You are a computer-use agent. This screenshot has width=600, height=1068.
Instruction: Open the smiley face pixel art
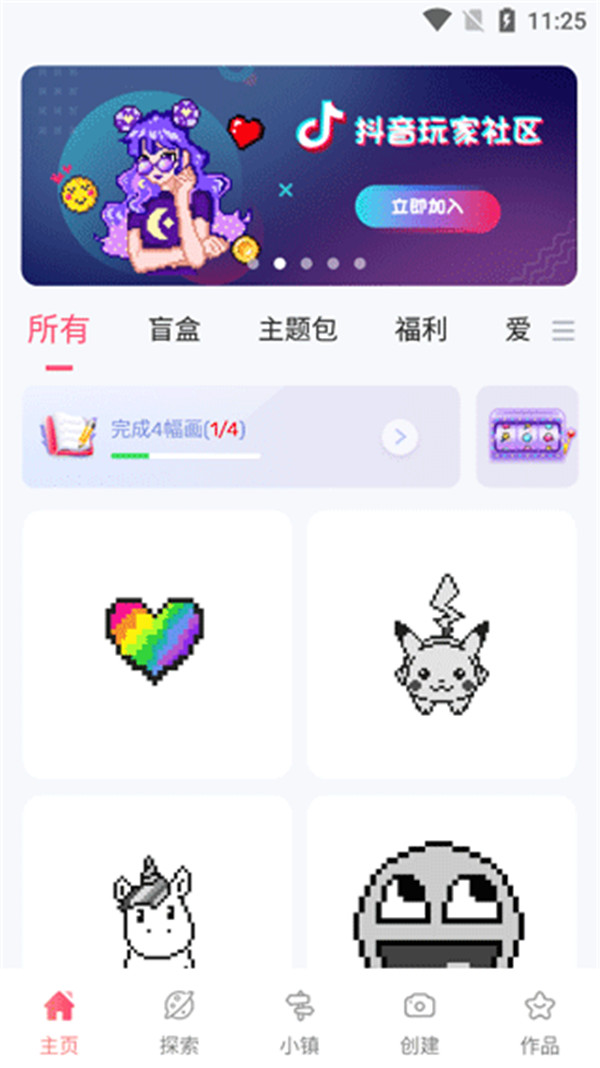[441, 890]
